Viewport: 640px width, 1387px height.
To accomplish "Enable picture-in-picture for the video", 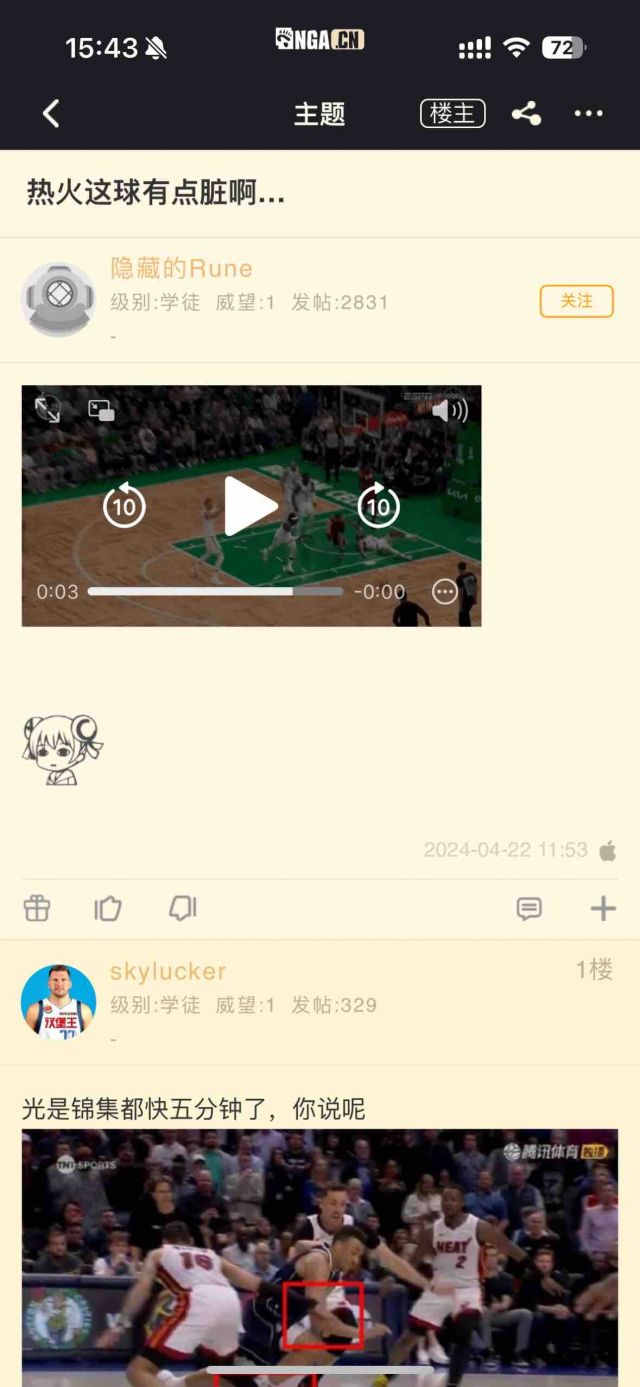I will 101,410.
